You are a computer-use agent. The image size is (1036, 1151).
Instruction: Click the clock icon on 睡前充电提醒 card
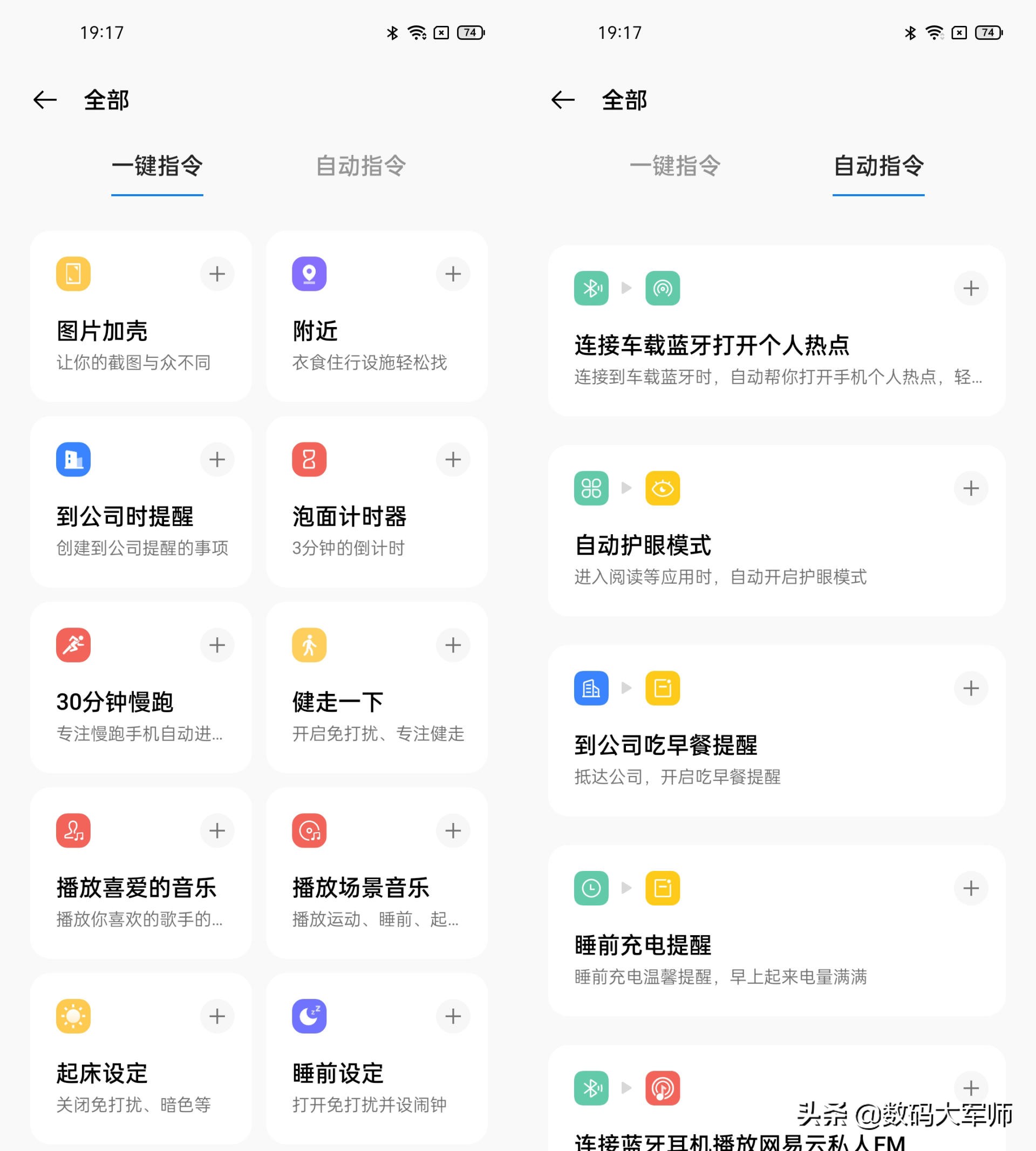(x=591, y=888)
